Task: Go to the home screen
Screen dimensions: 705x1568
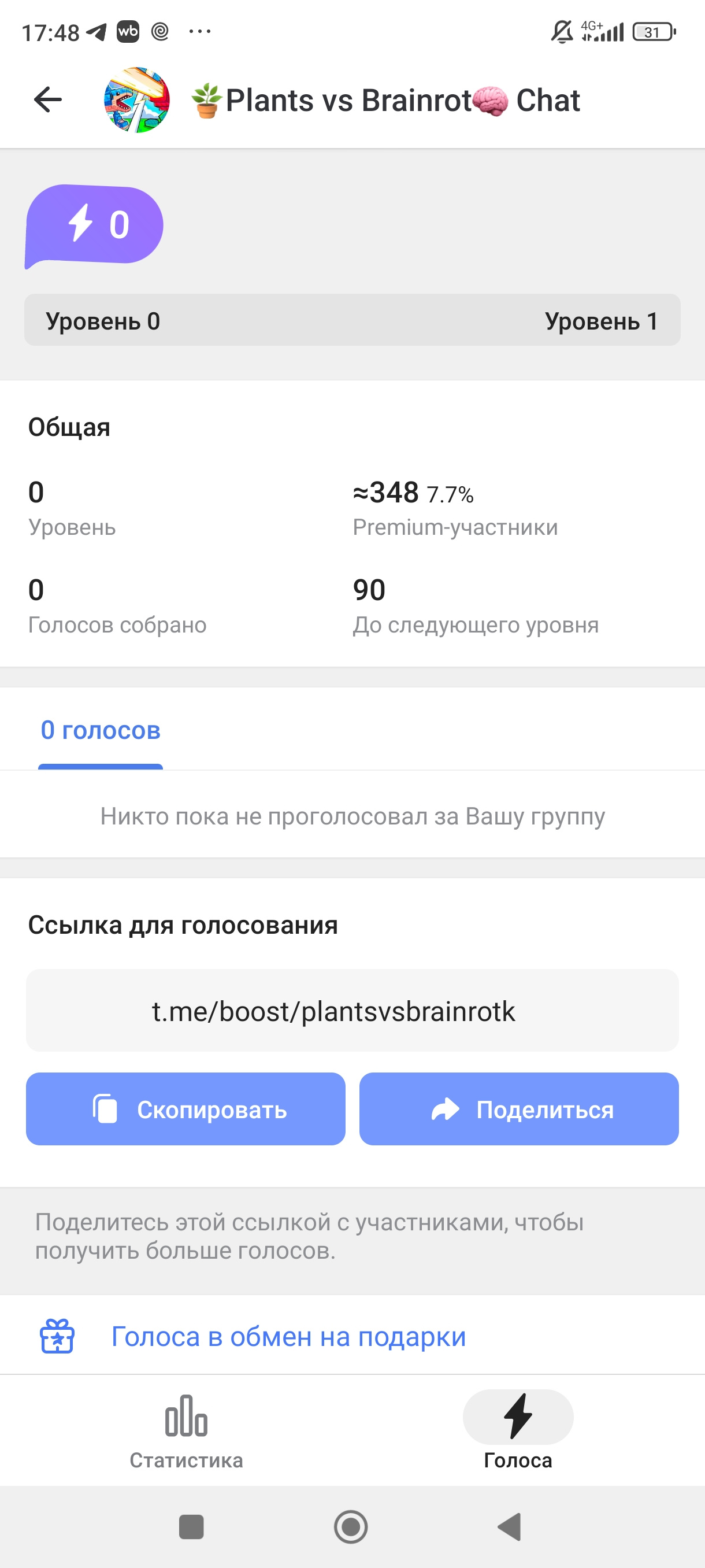Action: (x=351, y=1526)
